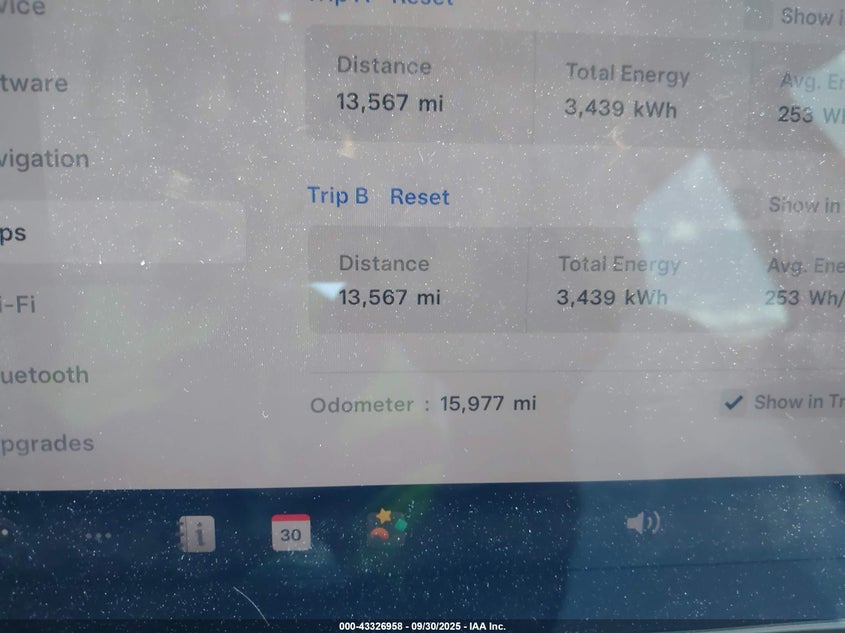Open Bluetooth settings

click(x=44, y=376)
